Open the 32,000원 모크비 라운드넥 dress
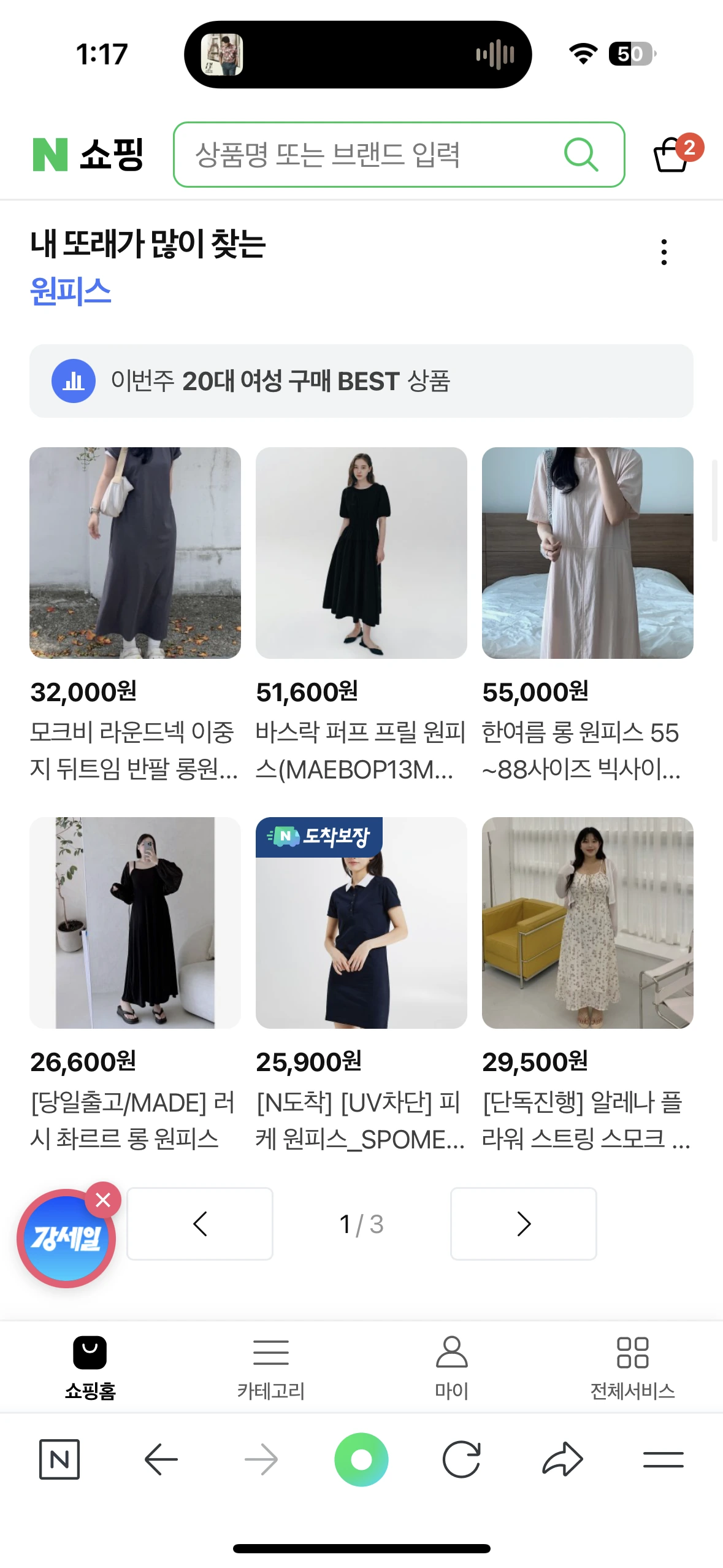Image resolution: width=723 pixels, height=1568 pixels. (135, 553)
